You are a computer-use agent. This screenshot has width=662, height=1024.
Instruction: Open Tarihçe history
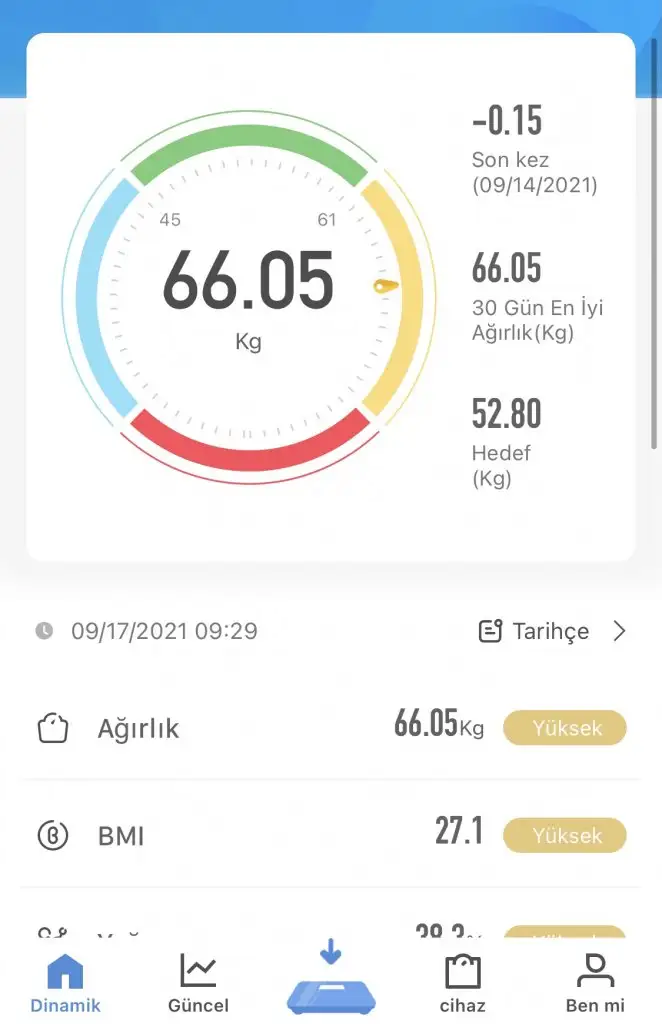[x=552, y=631]
